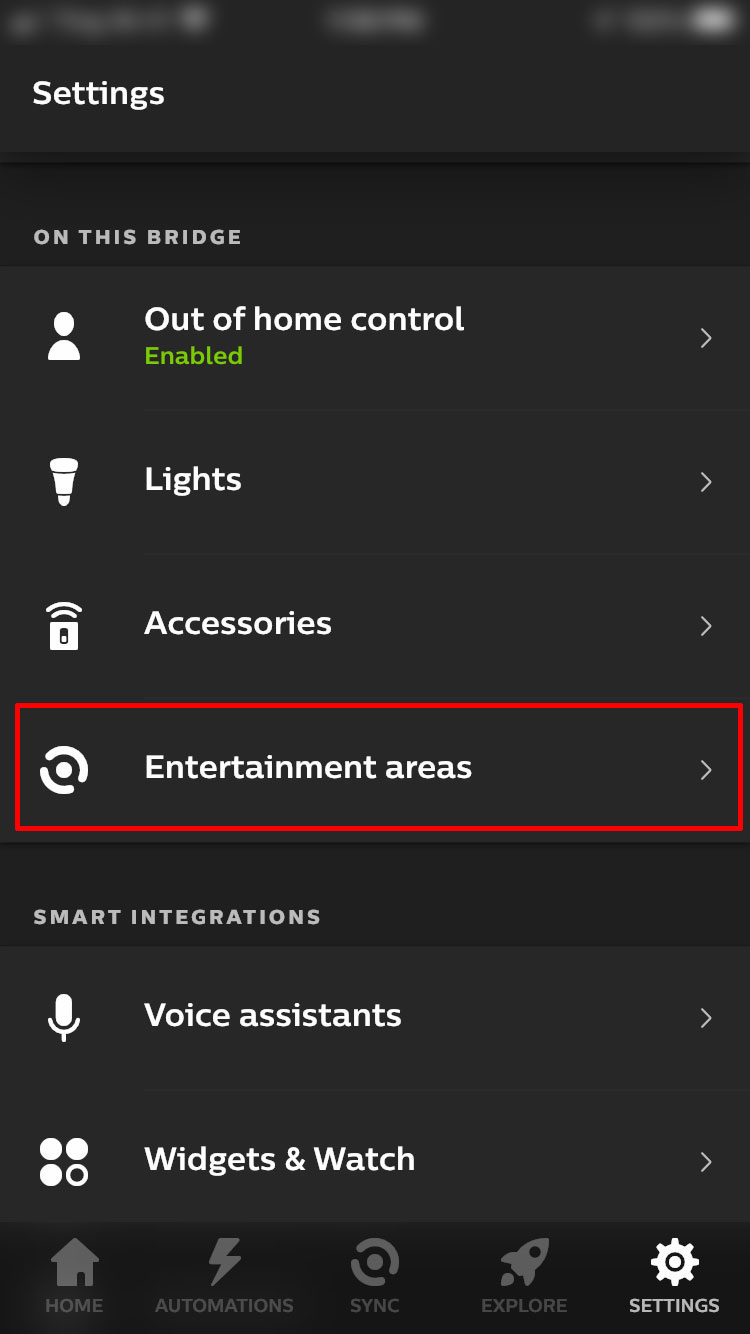
Task: Switch to the Home tab
Action: (74, 1277)
